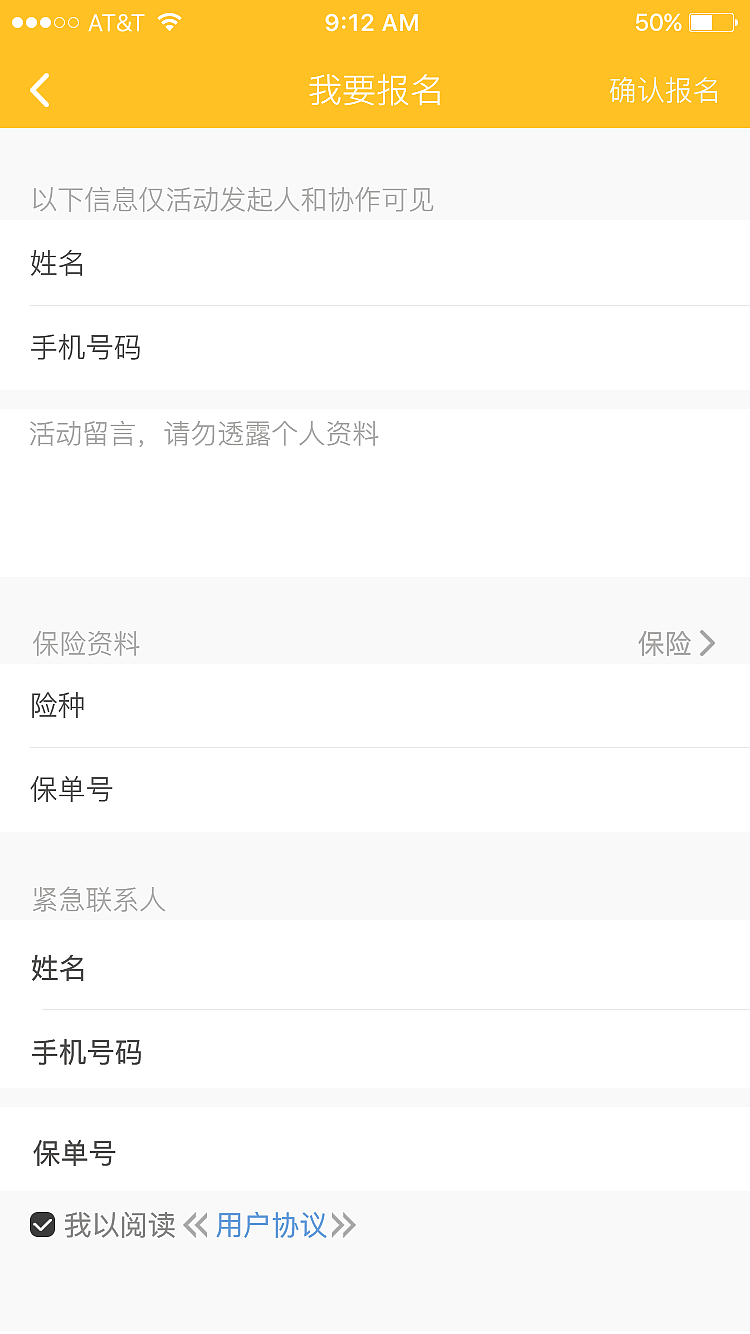Tap the back arrow to exit registration

(40, 90)
